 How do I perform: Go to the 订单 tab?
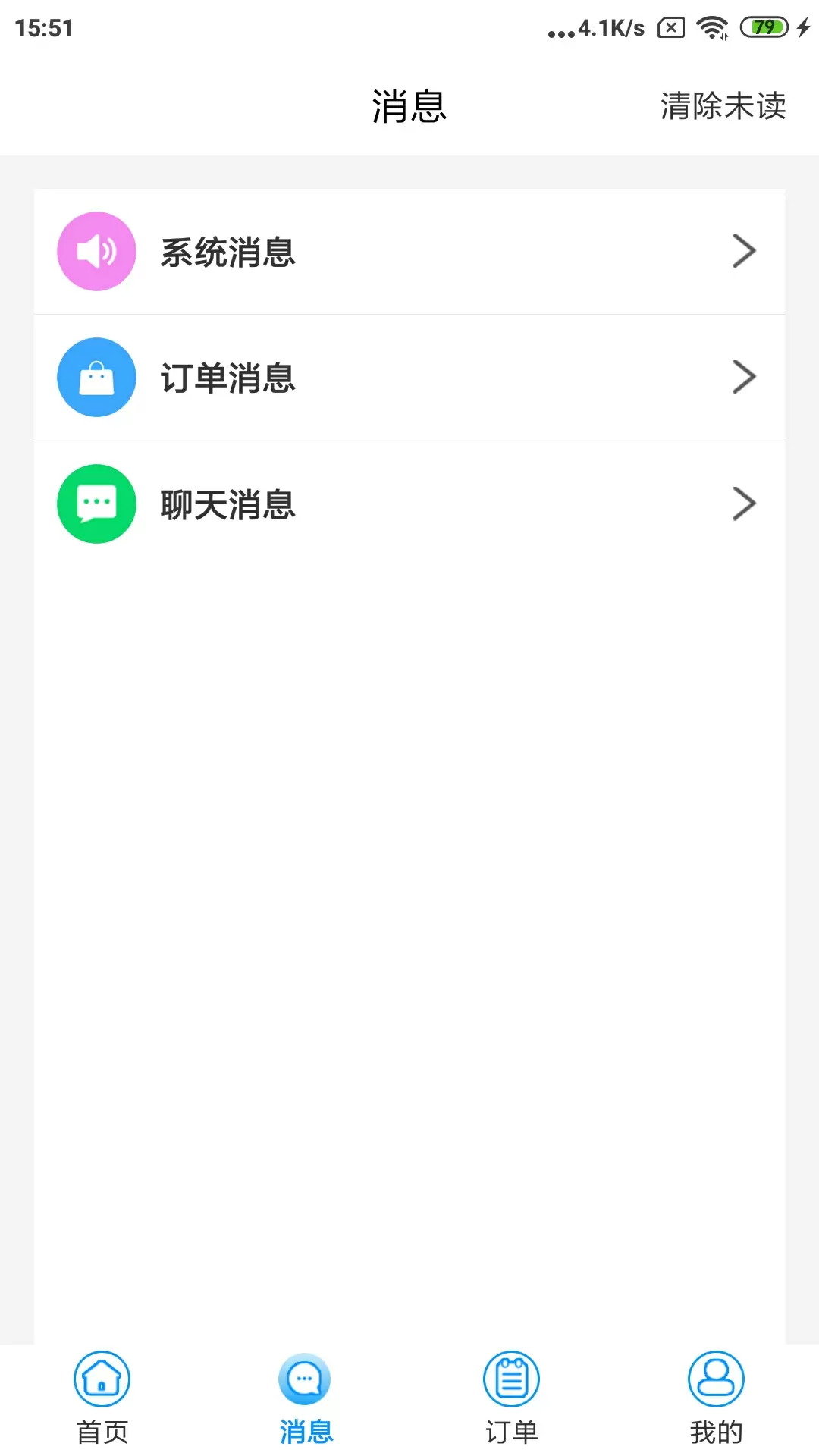(512, 1399)
